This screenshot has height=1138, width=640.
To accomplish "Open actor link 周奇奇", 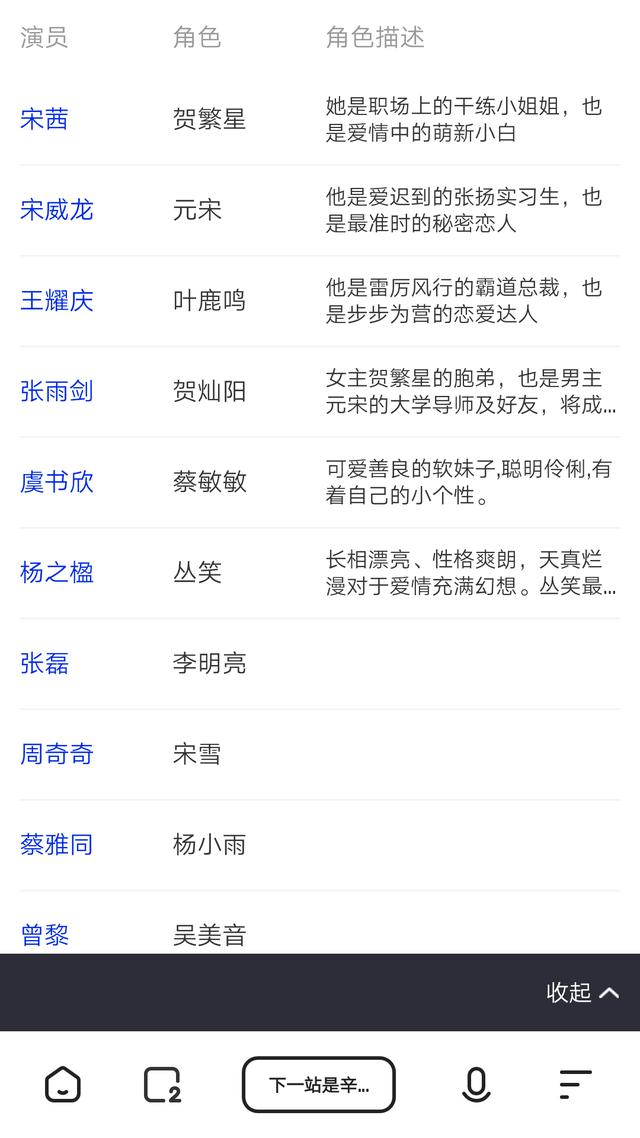I will click(57, 754).
